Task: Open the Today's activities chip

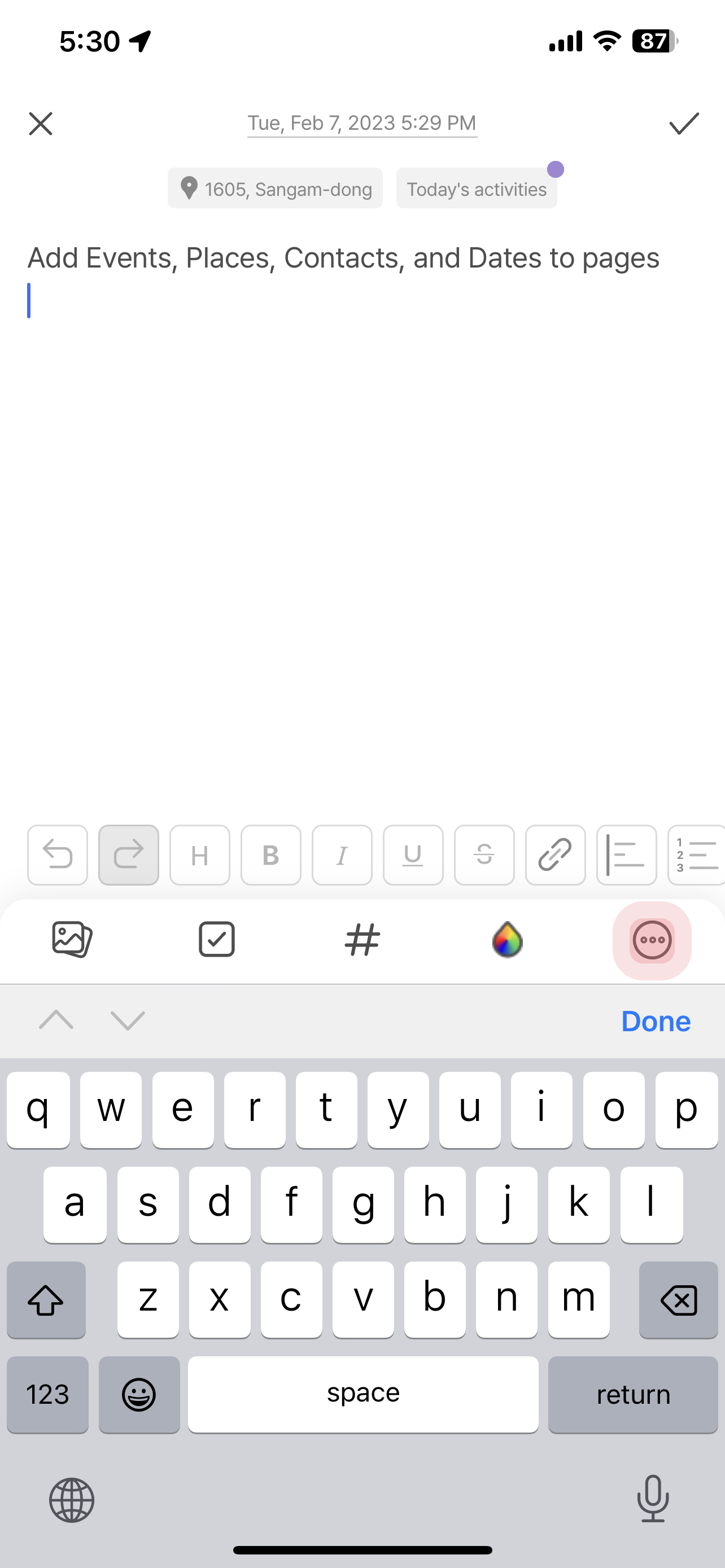Action: tap(477, 189)
